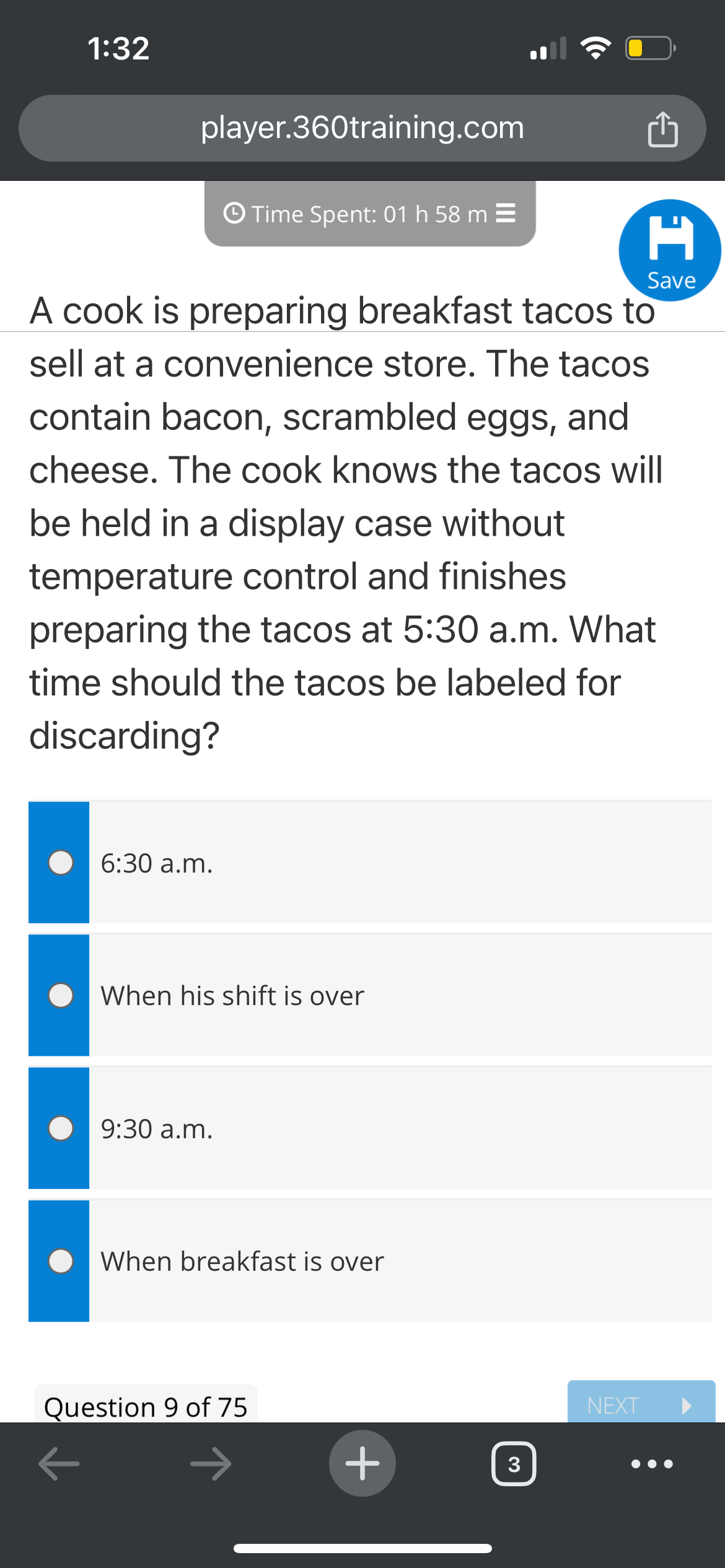
Task: Show the open tabs switcher
Action: click(x=513, y=1464)
